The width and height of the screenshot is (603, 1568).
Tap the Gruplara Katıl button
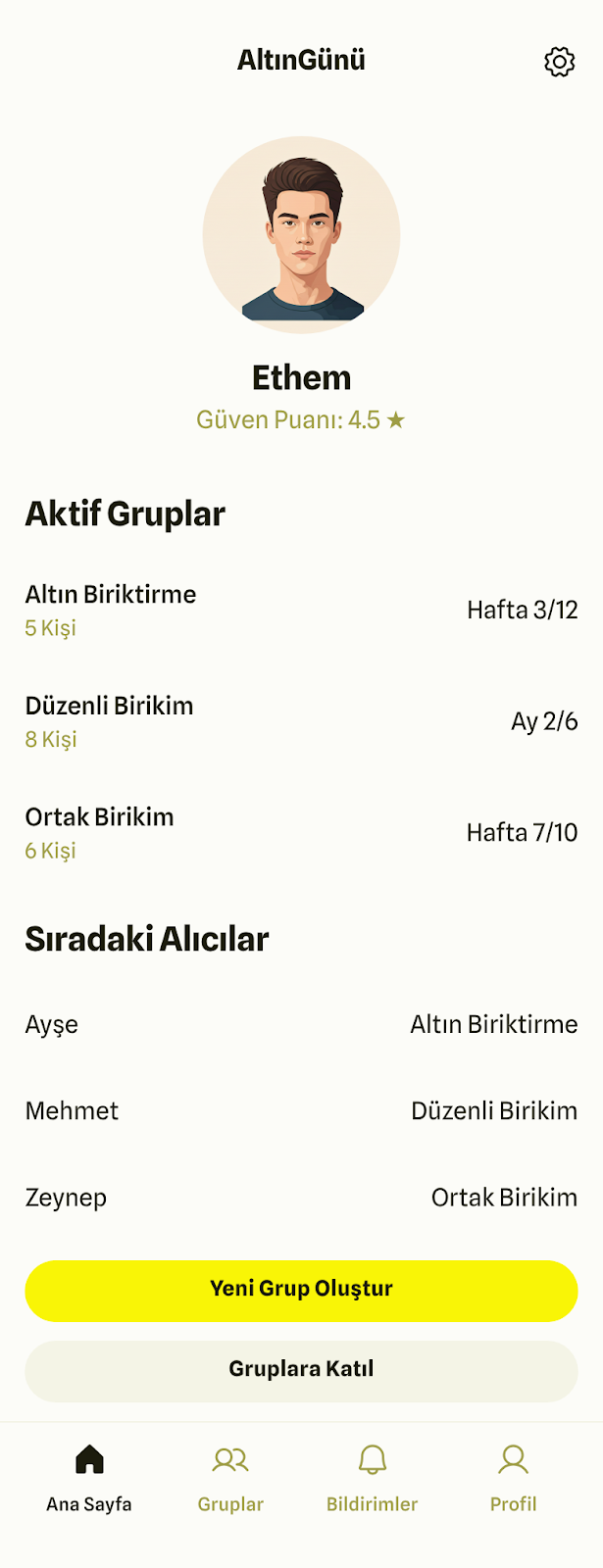click(x=301, y=1370)
